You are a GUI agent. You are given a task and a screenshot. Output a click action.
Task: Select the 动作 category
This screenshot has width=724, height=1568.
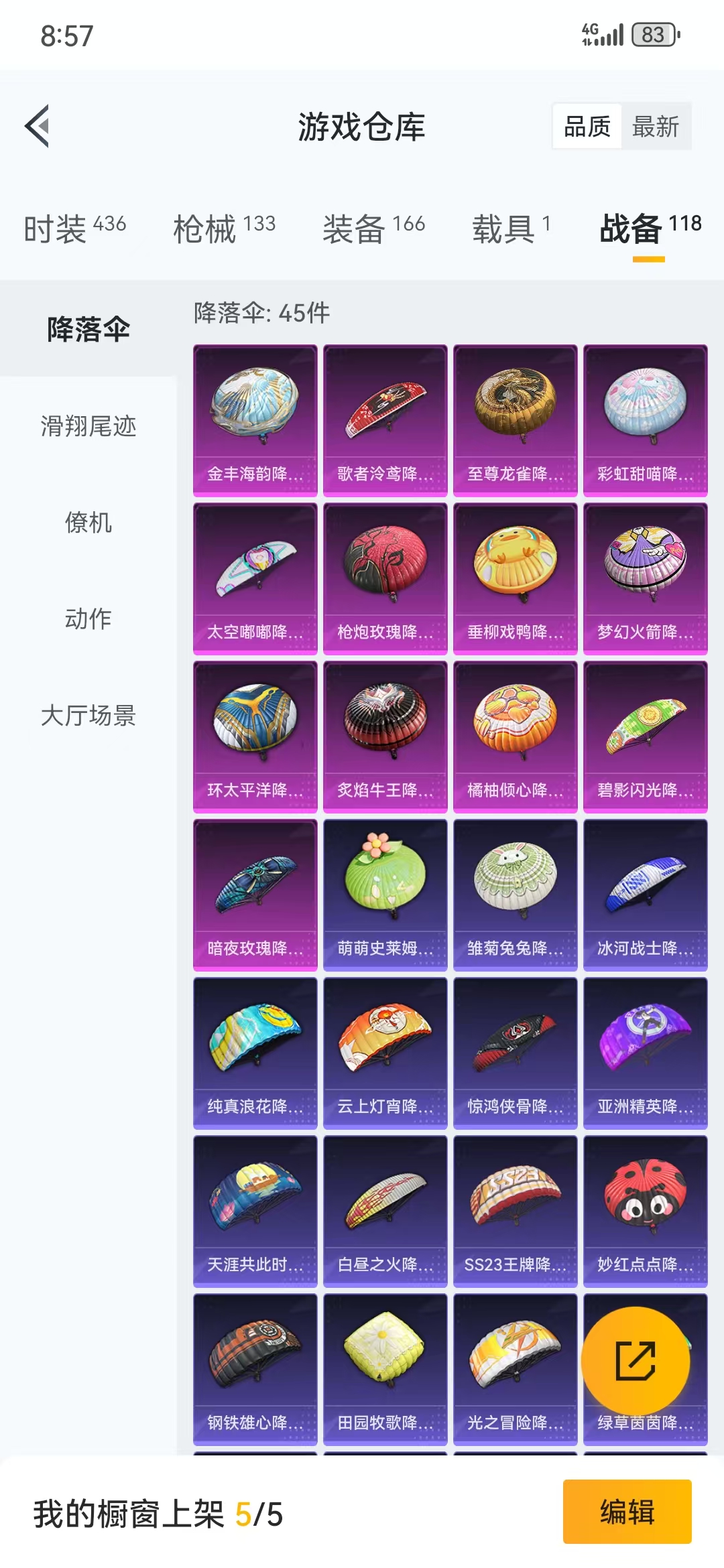coord(88,618)
